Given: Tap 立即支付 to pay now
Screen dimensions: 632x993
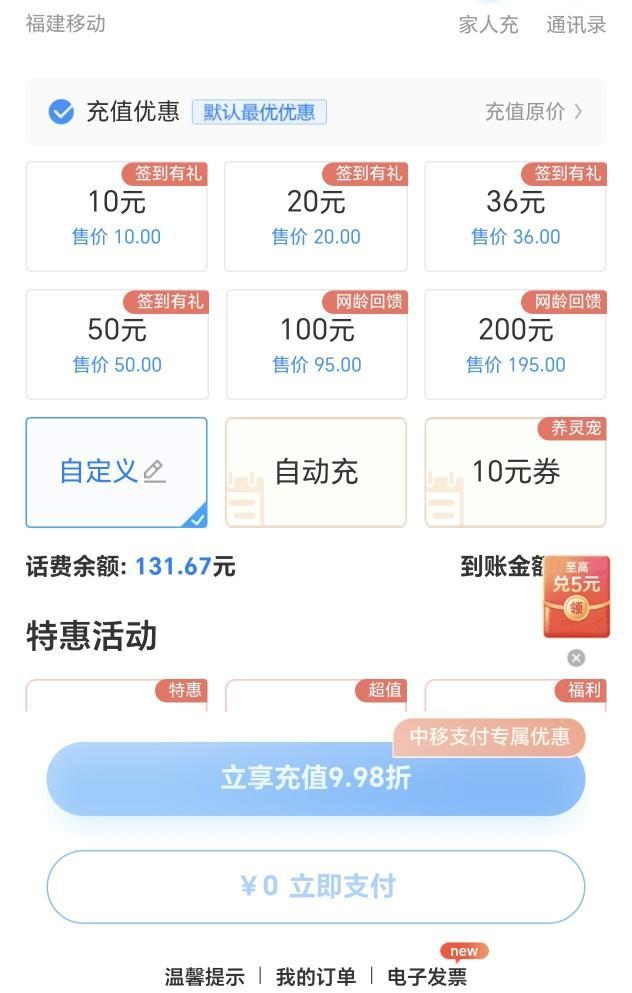Looking at the screenshot, I should (316, 886).
